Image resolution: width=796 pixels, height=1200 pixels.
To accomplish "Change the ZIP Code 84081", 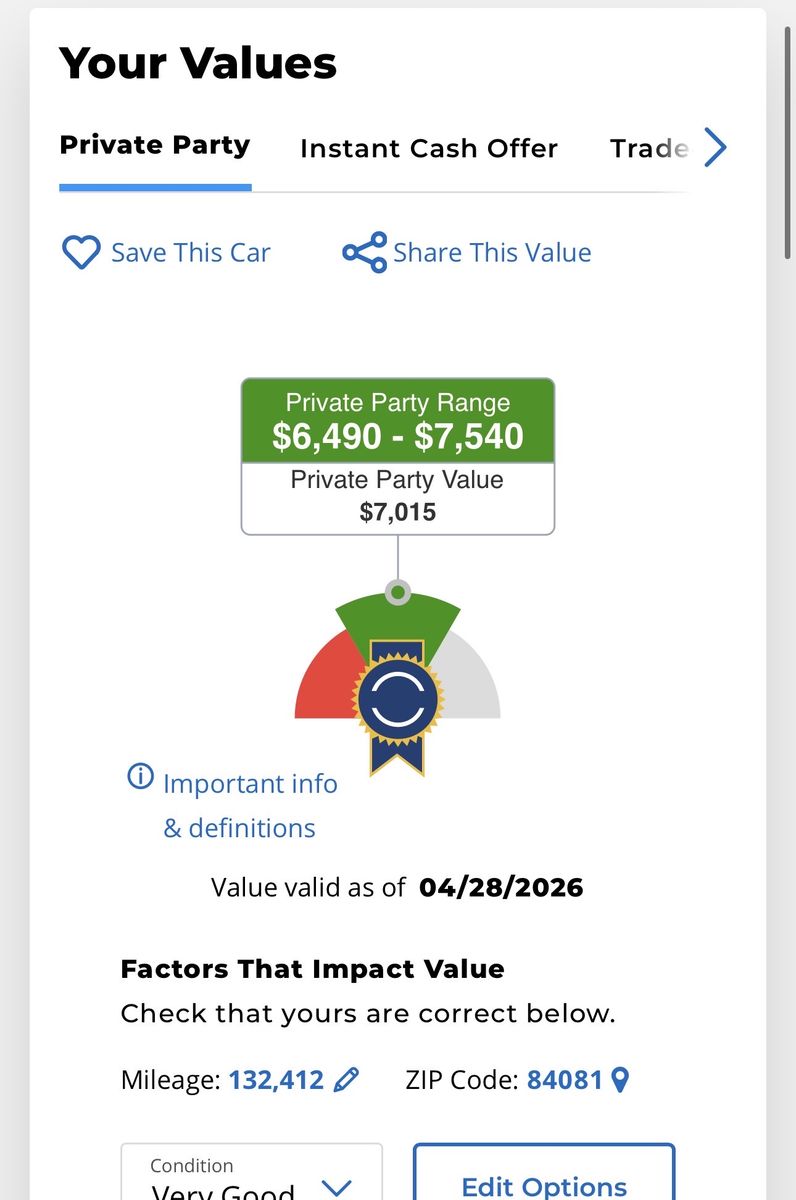I will pyautogui.click(x=578, y=1080).
